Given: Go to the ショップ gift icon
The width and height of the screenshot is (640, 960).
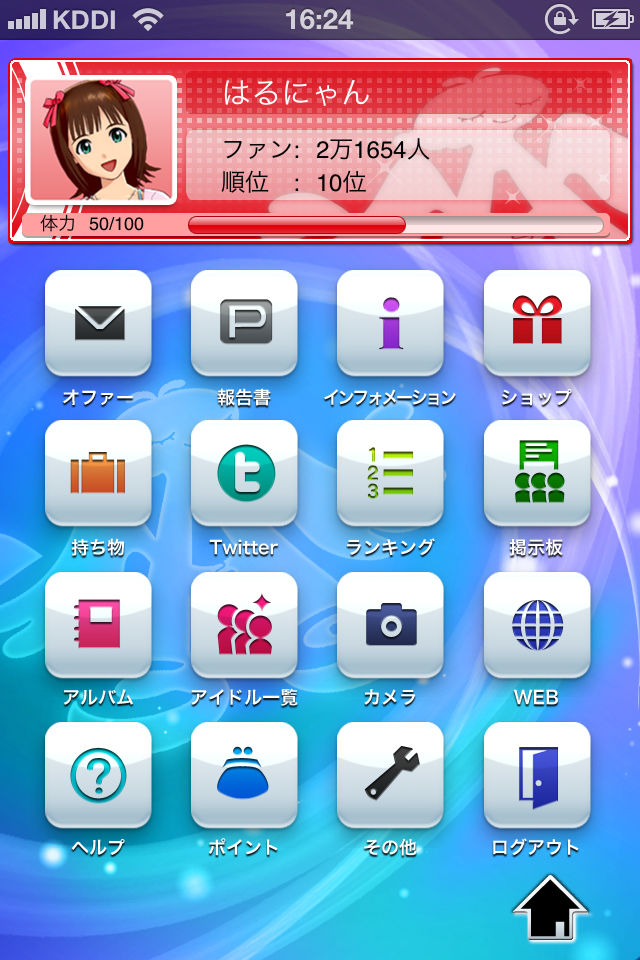Looking at the screenshot, I should click(x=537, y=323).
